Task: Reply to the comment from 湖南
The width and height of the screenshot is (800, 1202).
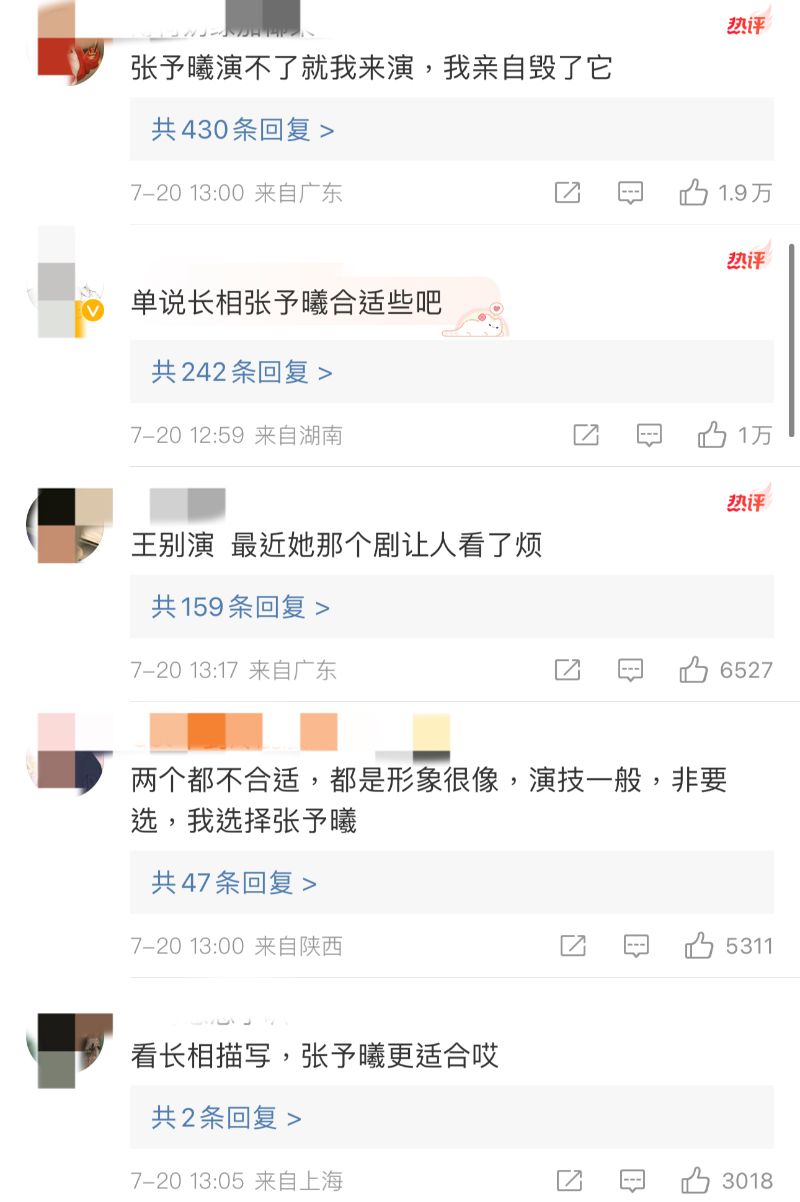Action: point(650,435)
